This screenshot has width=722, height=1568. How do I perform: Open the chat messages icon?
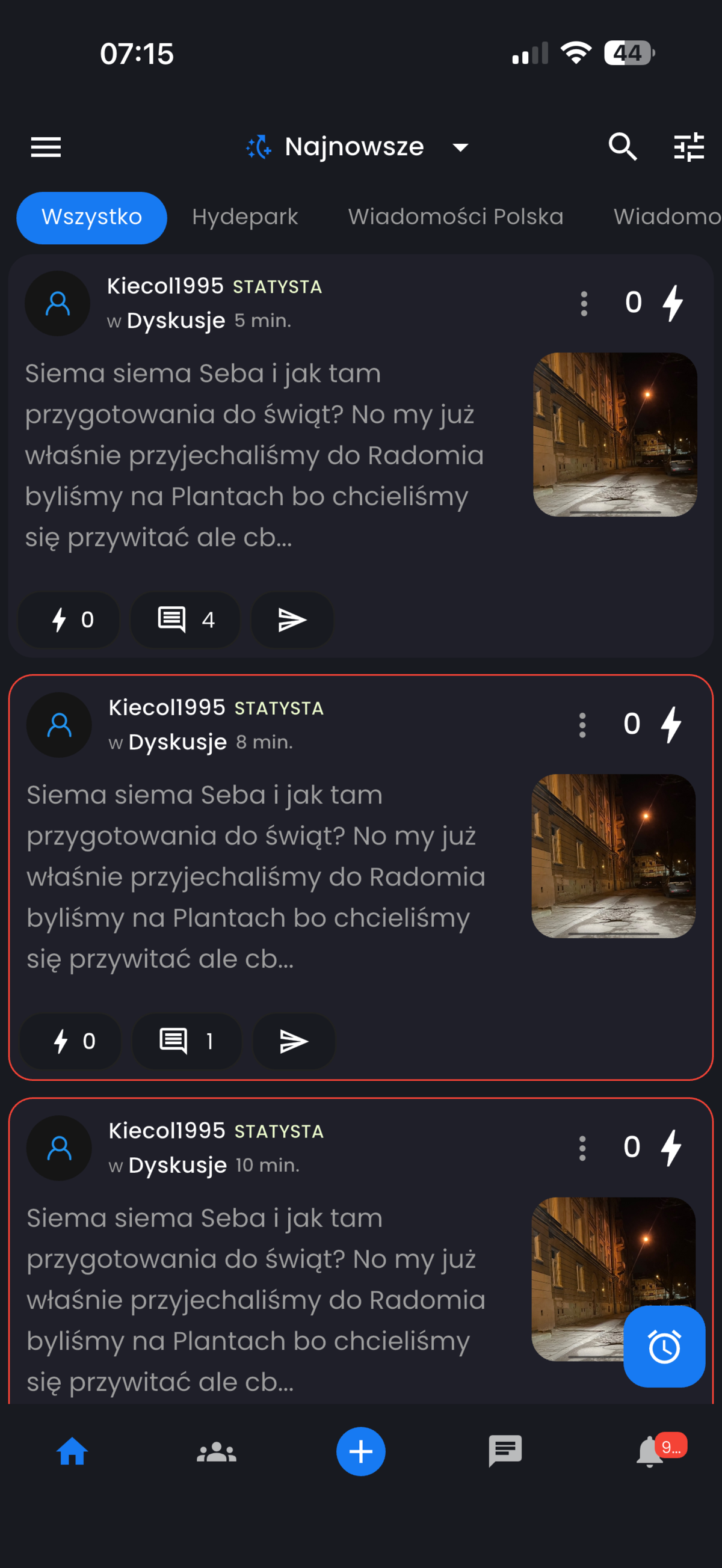click(x=505, y=1452)
